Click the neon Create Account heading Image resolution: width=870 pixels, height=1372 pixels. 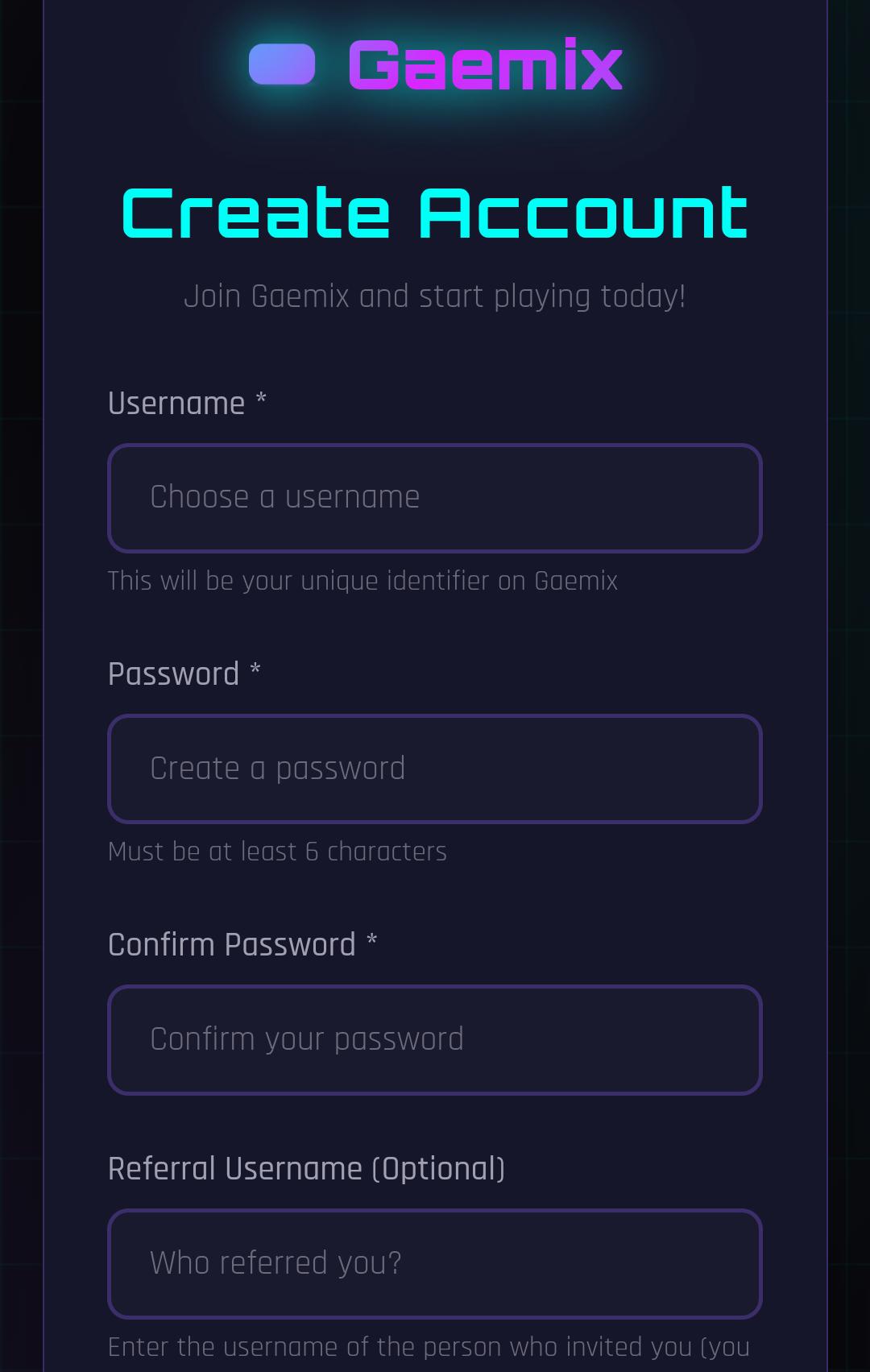coord(435,212)
